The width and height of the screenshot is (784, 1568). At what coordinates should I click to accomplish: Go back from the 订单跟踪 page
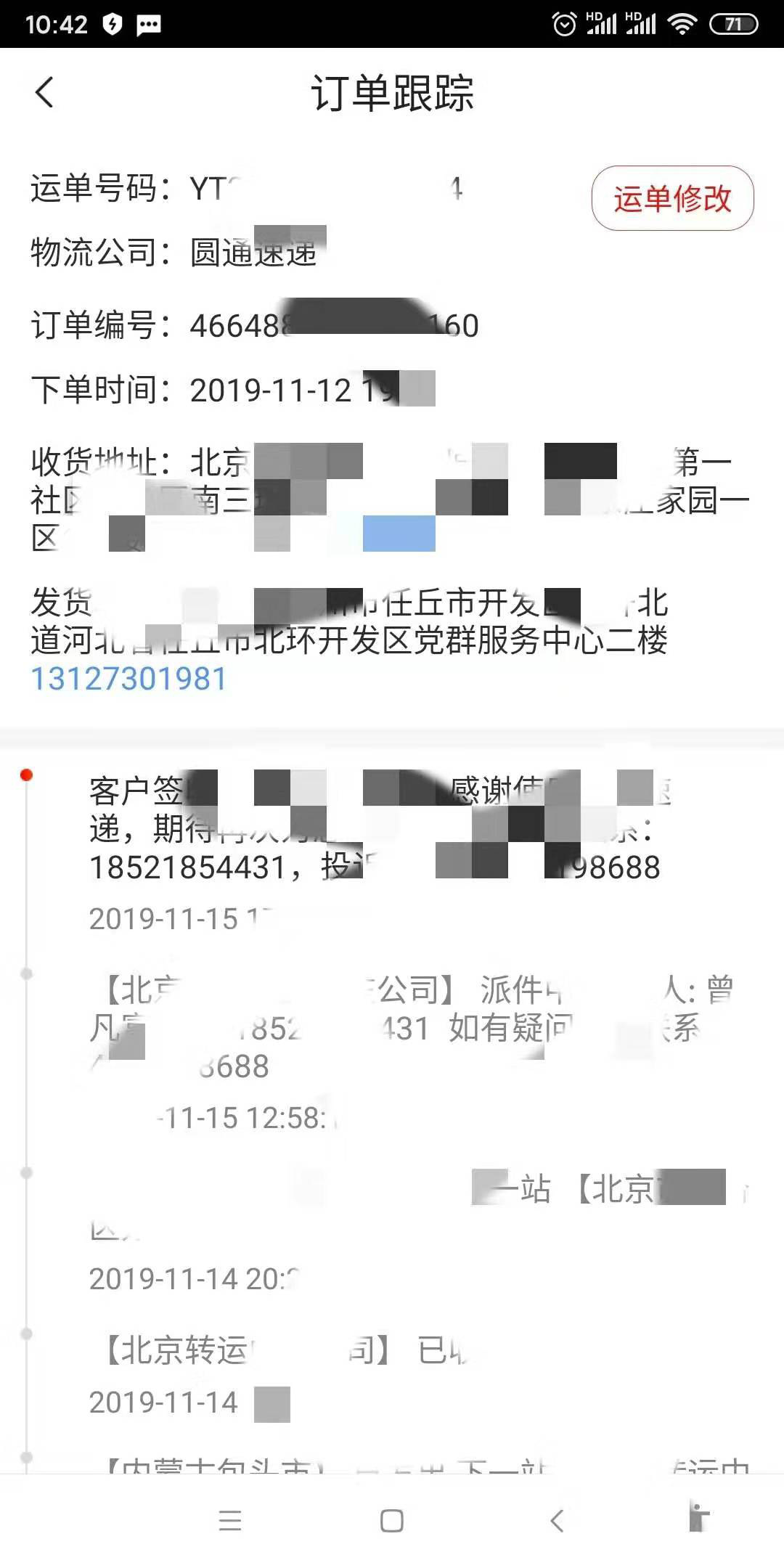point(44,93)
